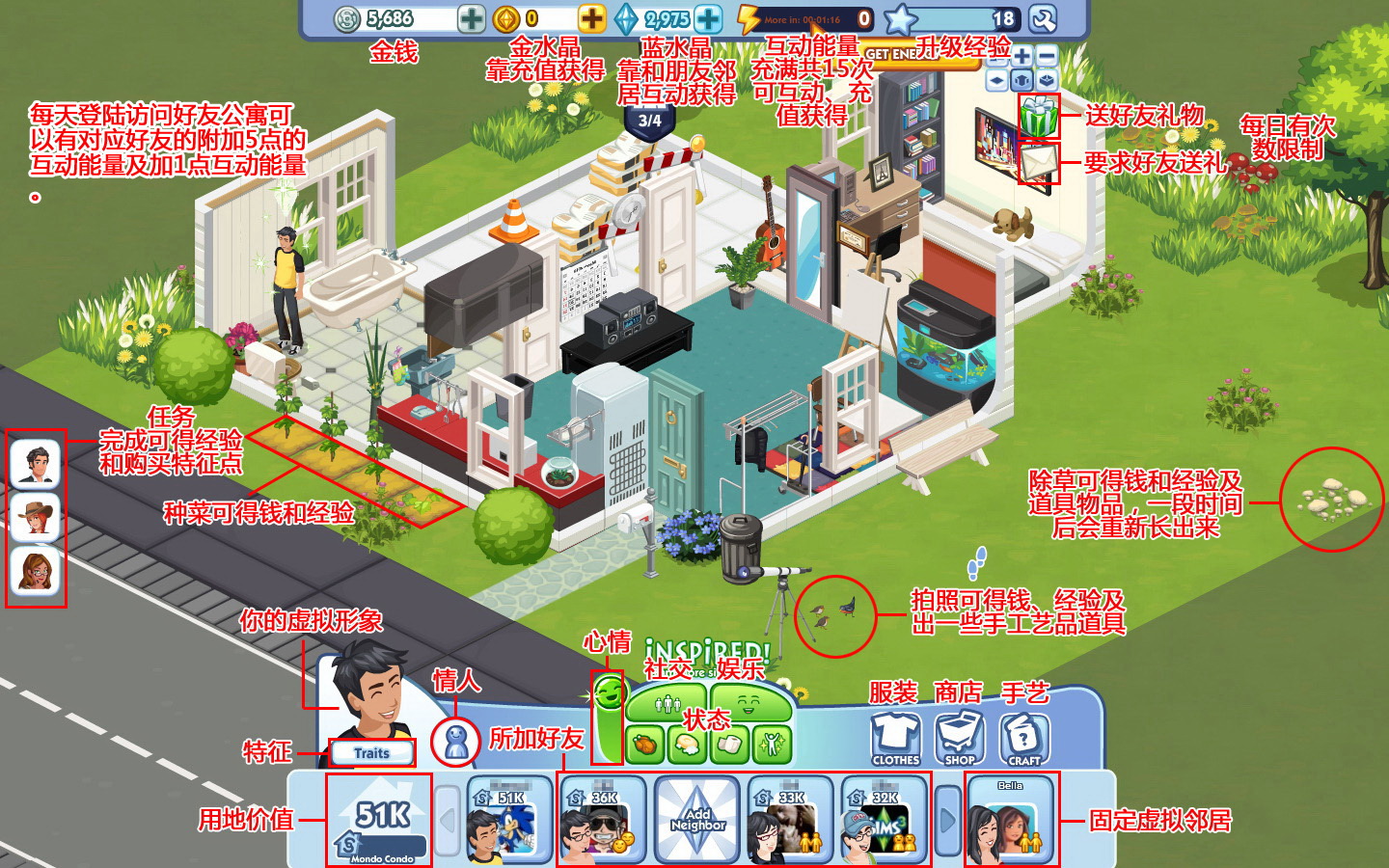Open the Traits panel
1389x868 pixels.
pos(371,753)
